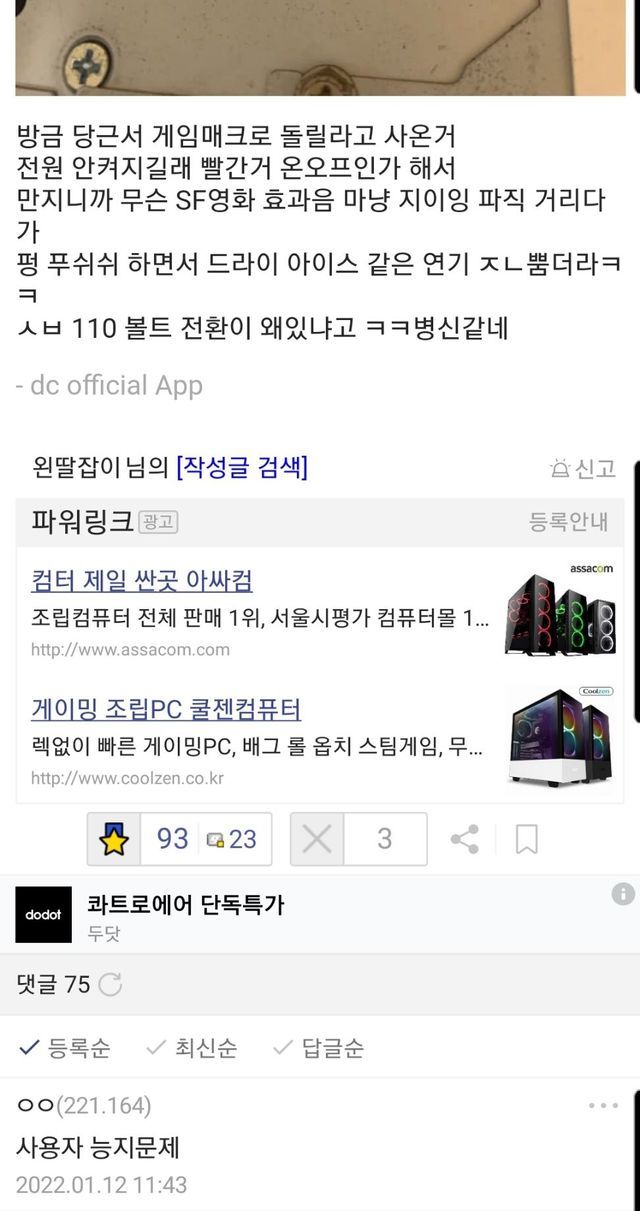Open the Coolzen computer ad thumbnail

(x=559, y=738)
